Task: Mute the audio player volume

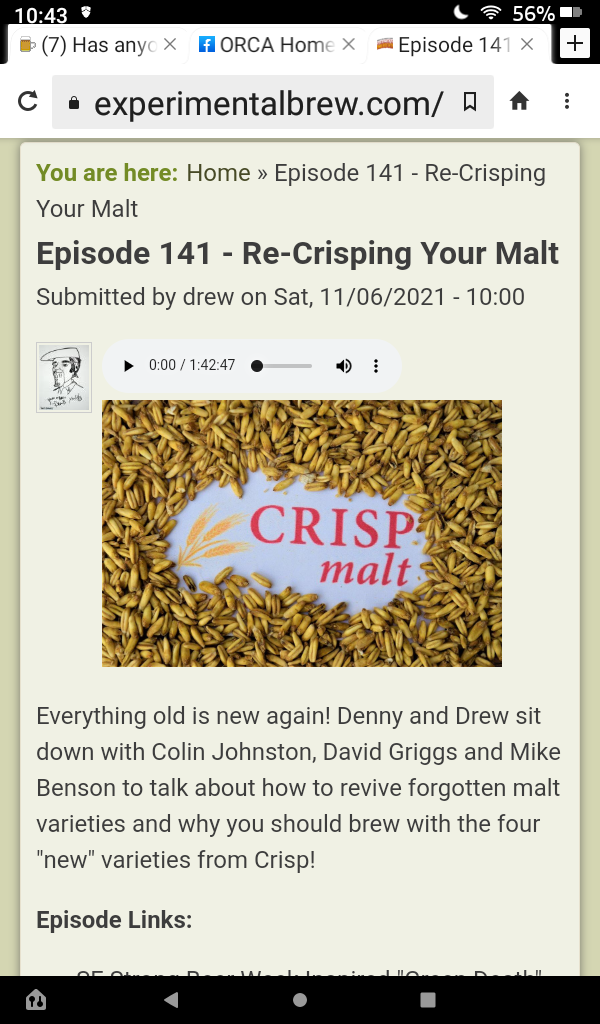Action: click(343, 366)
